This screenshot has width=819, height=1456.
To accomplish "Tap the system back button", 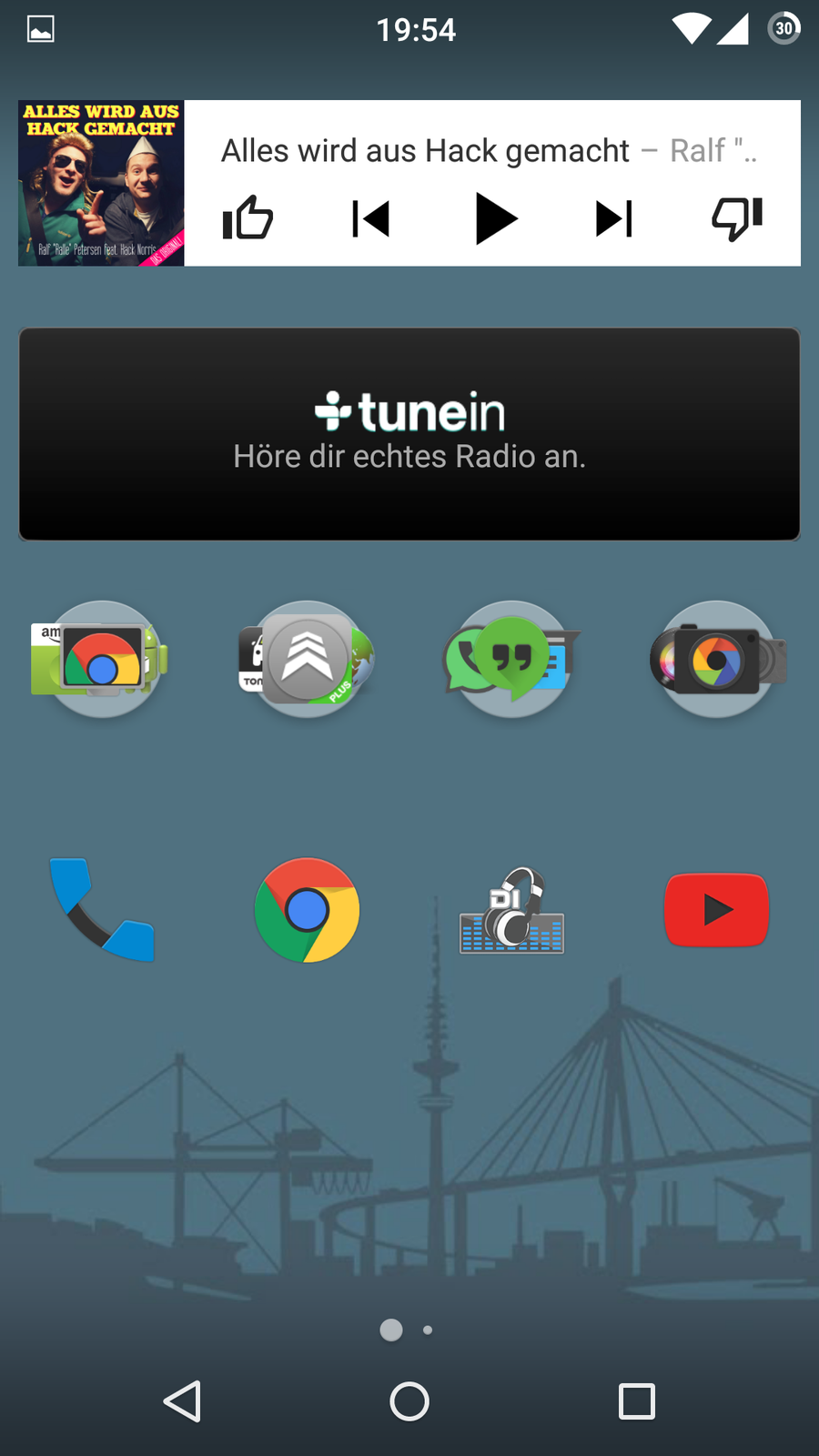I will (x=182, y=1401).
